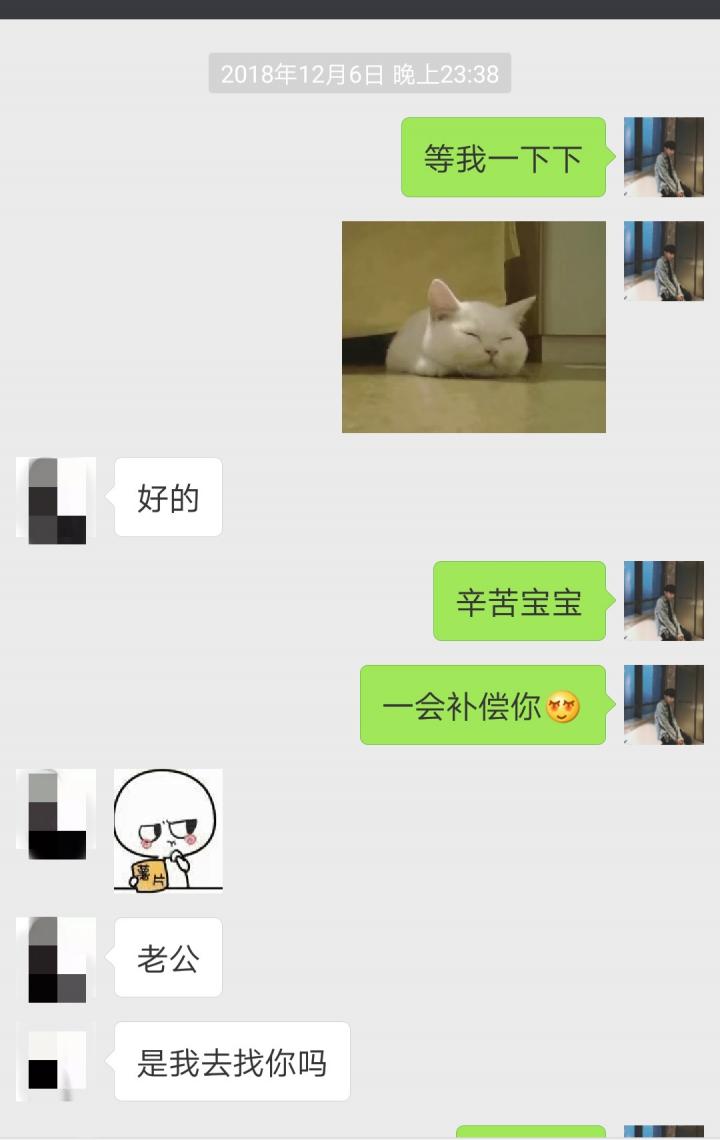Open the contact's avatar next to 老公
The image size is (720, 1140).
[54, 957]
